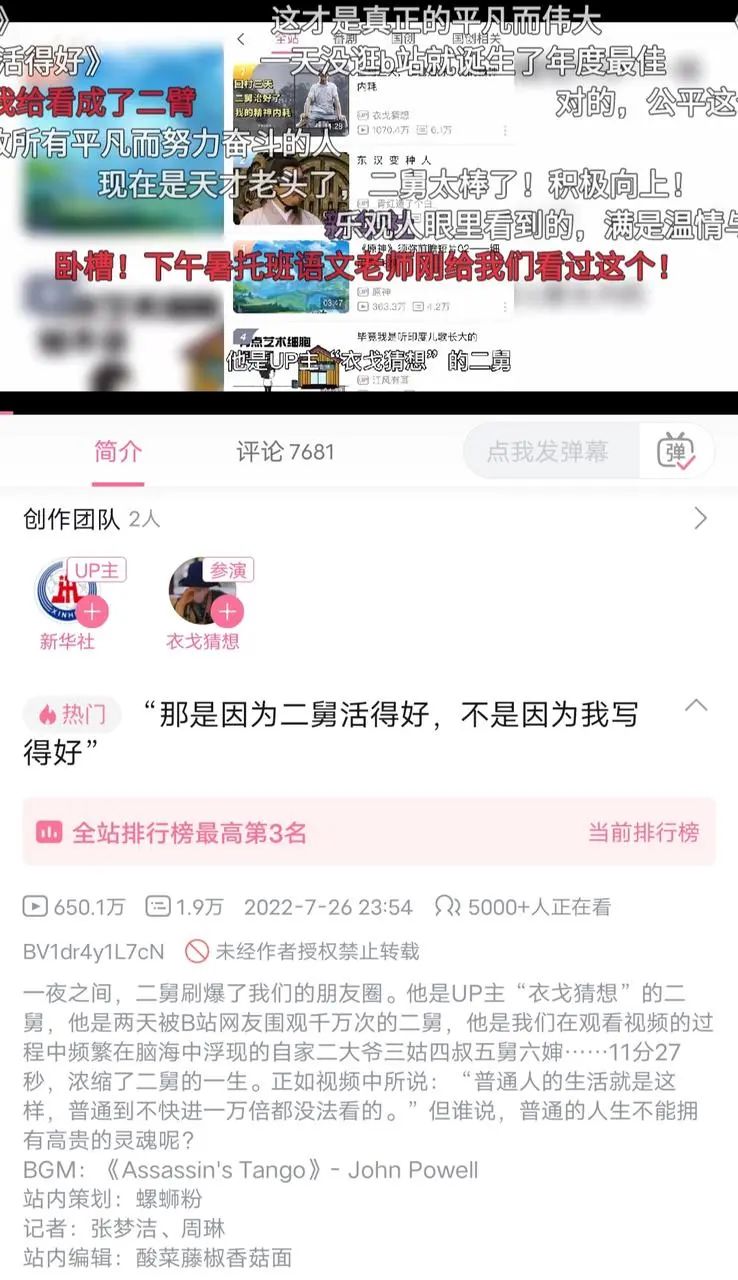Image resolution: width=738 pixels, height=1280 pixels.
Task: Collapse the video description arrow
Action: point(696,706)
